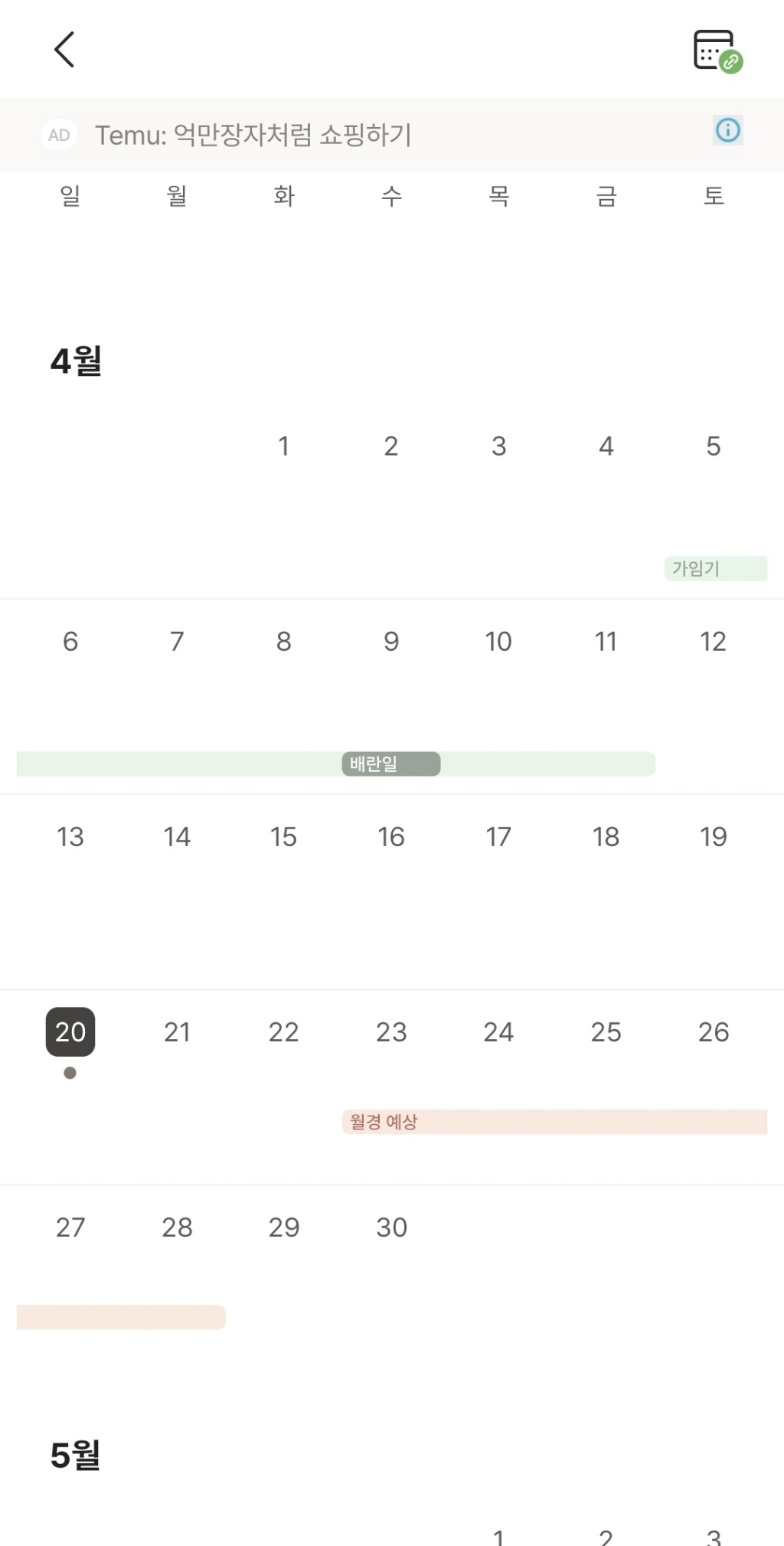Viewport: 784px width, 1546px height.
Task: Select April 9, the ovulation day
Action: 391,642
